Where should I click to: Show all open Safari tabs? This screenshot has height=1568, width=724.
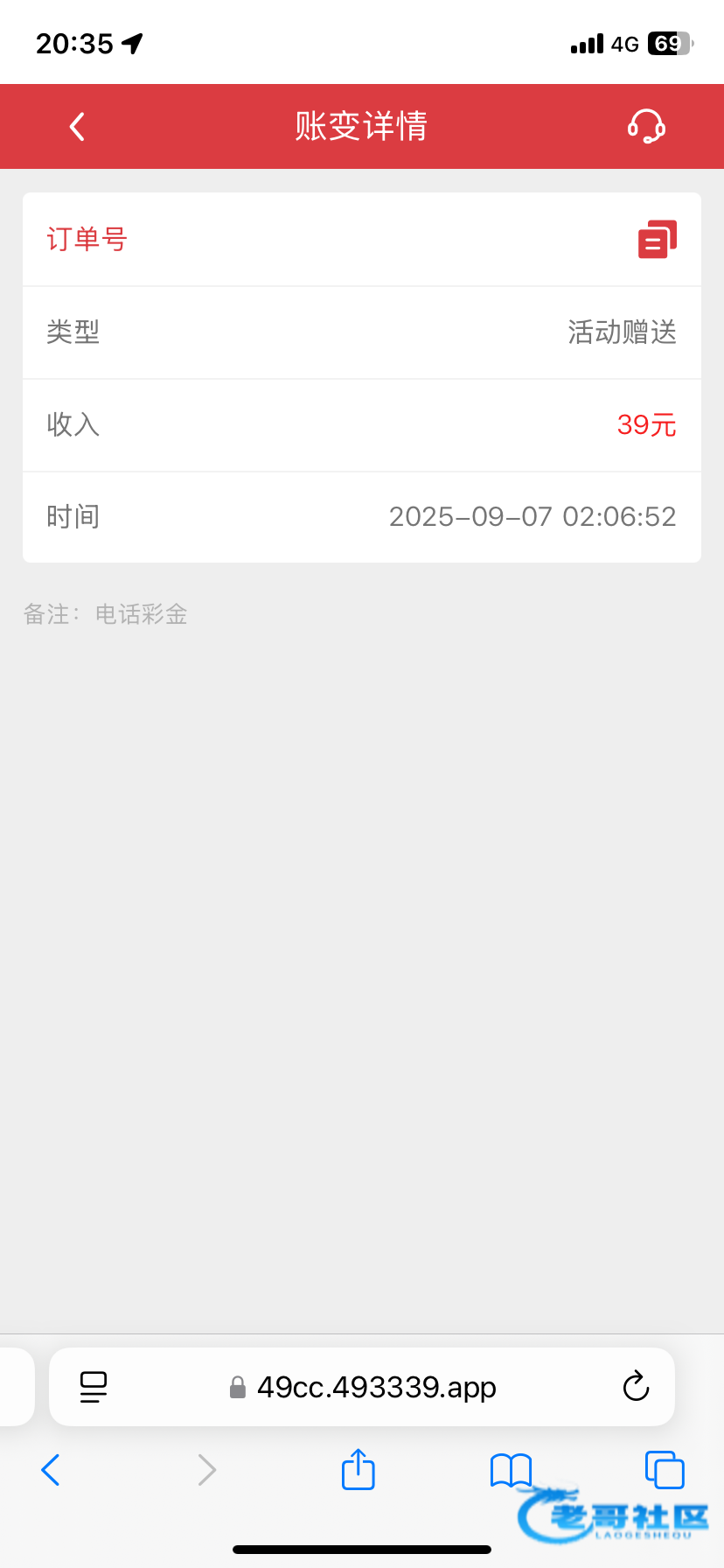point(665,1470)
